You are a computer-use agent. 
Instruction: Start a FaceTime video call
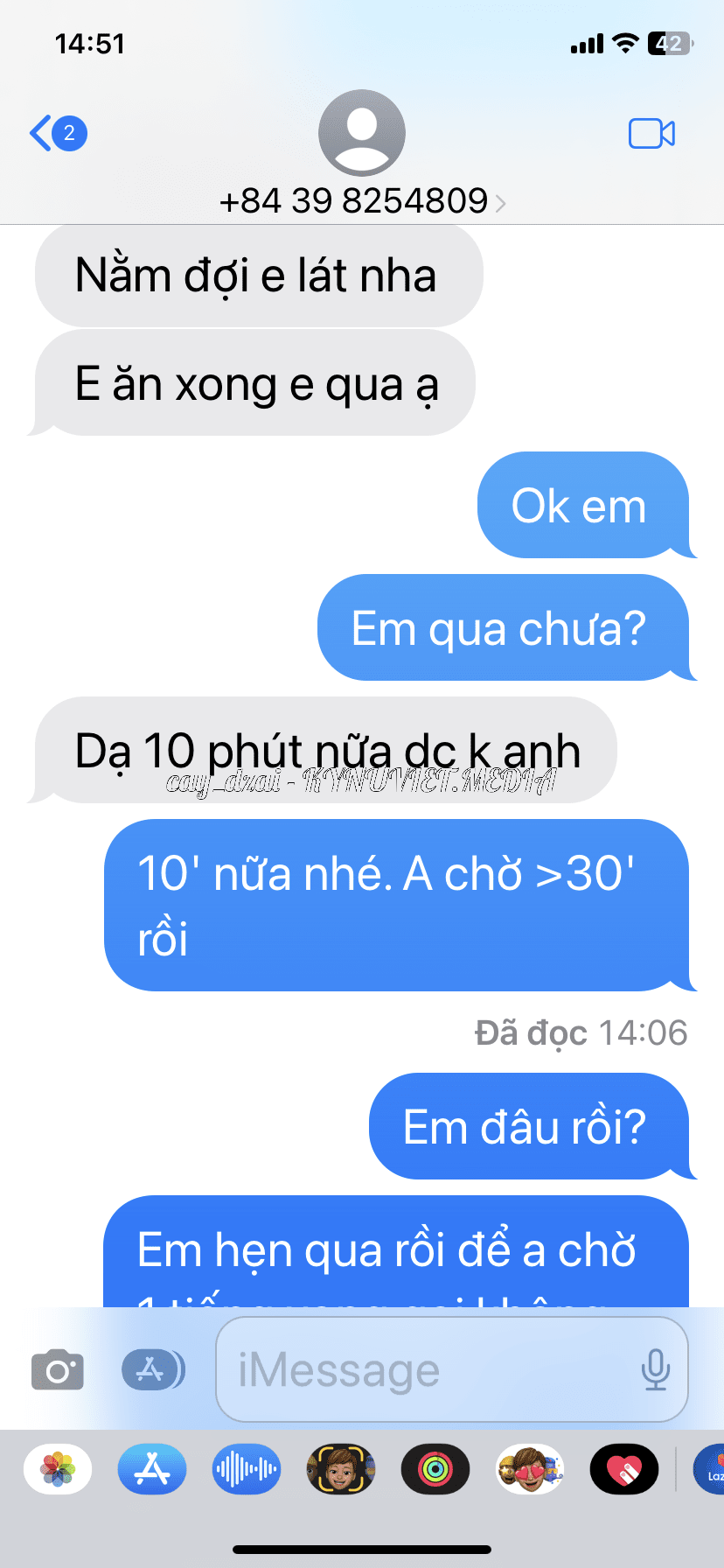651,134
